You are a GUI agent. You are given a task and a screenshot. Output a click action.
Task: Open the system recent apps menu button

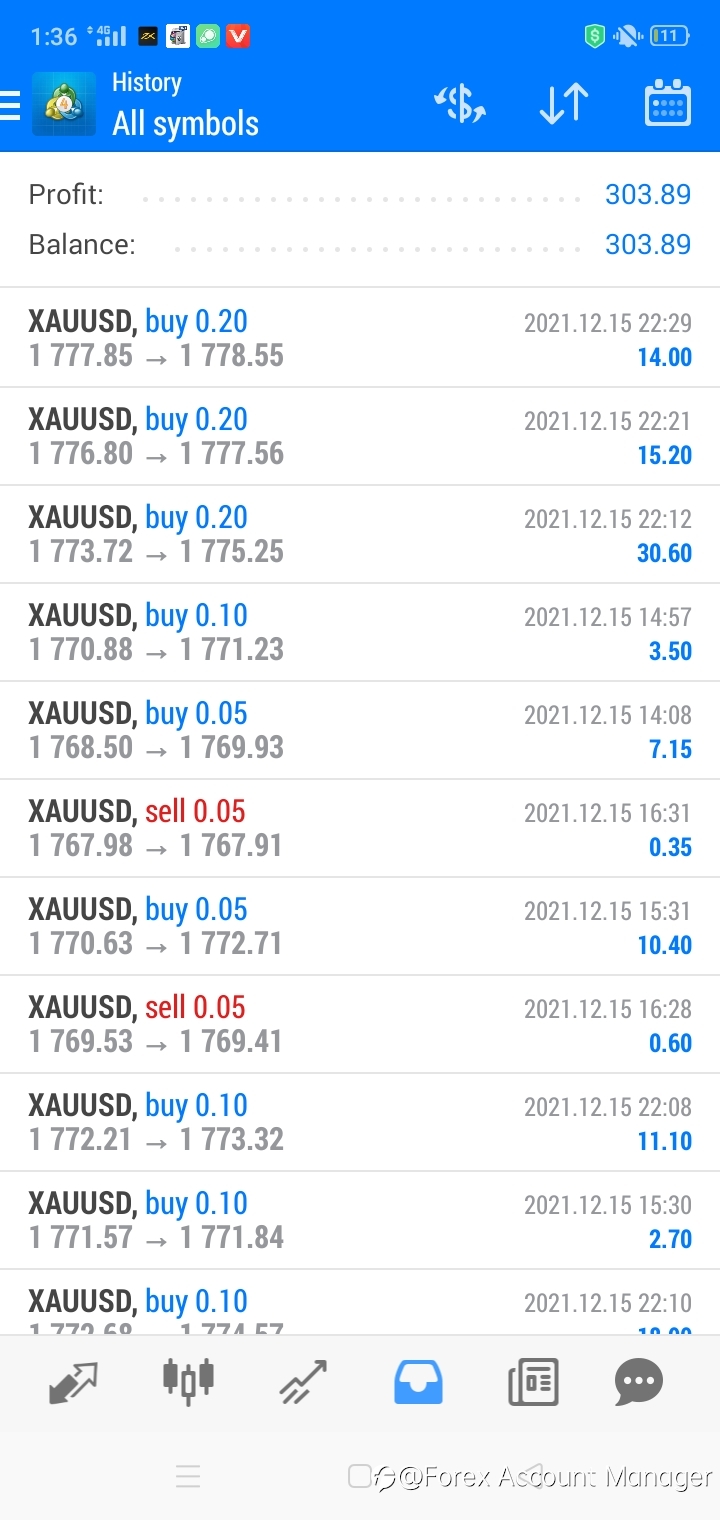(188, 1476)
